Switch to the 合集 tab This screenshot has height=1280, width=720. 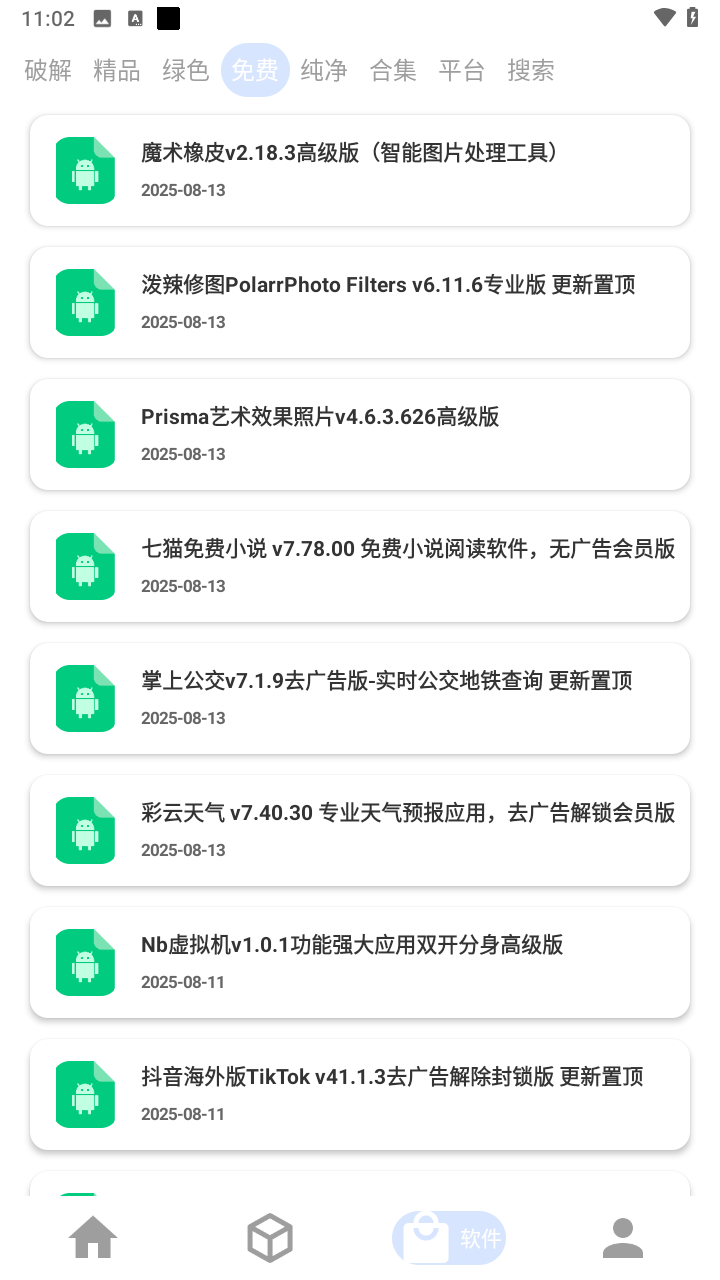[393, 70]
